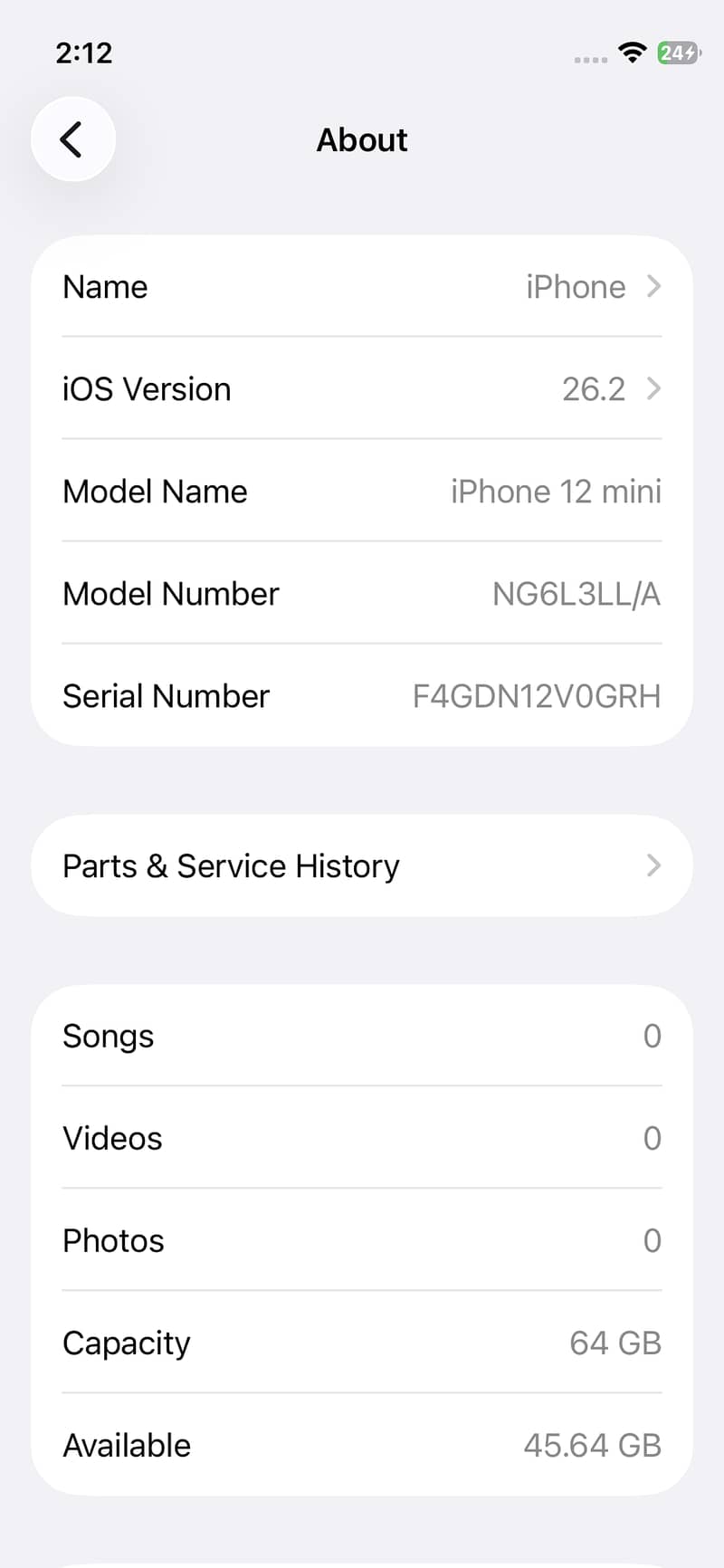724x1568 pixels.
Task: Tap the Videos count row
Action: 362,1139
